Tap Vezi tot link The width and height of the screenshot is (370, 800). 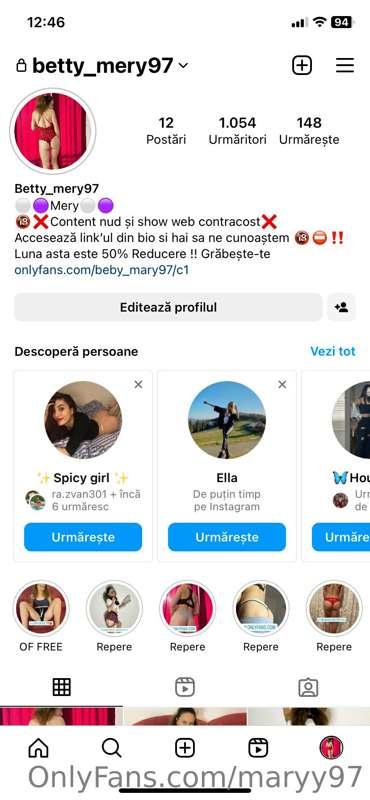pos(333,352)
